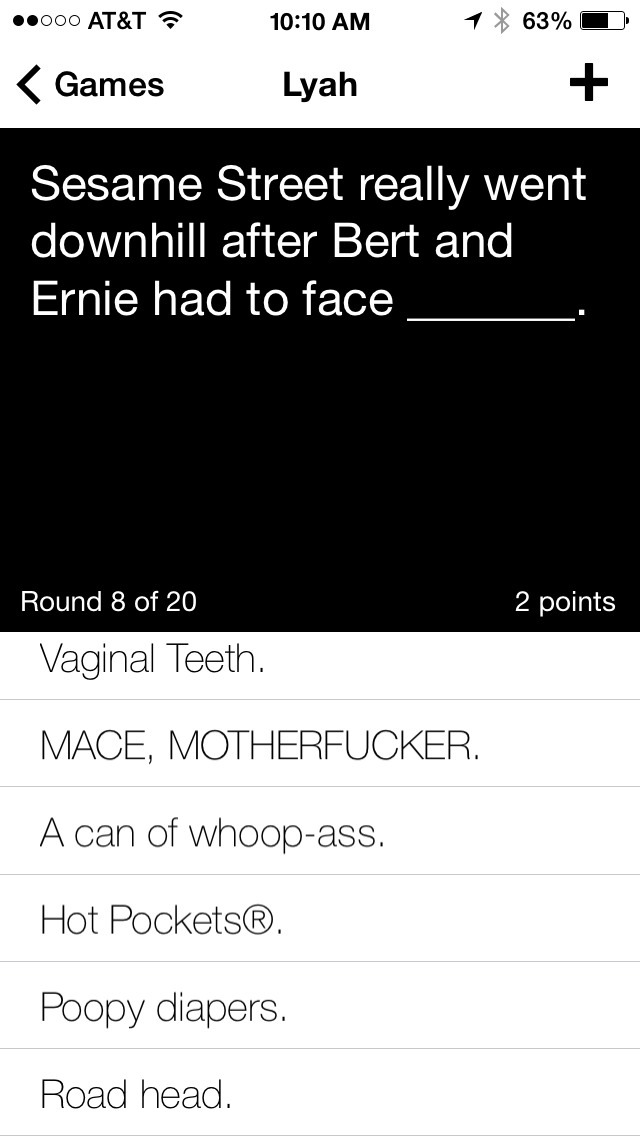Choose the "MACE, MOTHERFUCKER." answer card
This screenshot has height=1136, width=640.
(x=320, y=744)
